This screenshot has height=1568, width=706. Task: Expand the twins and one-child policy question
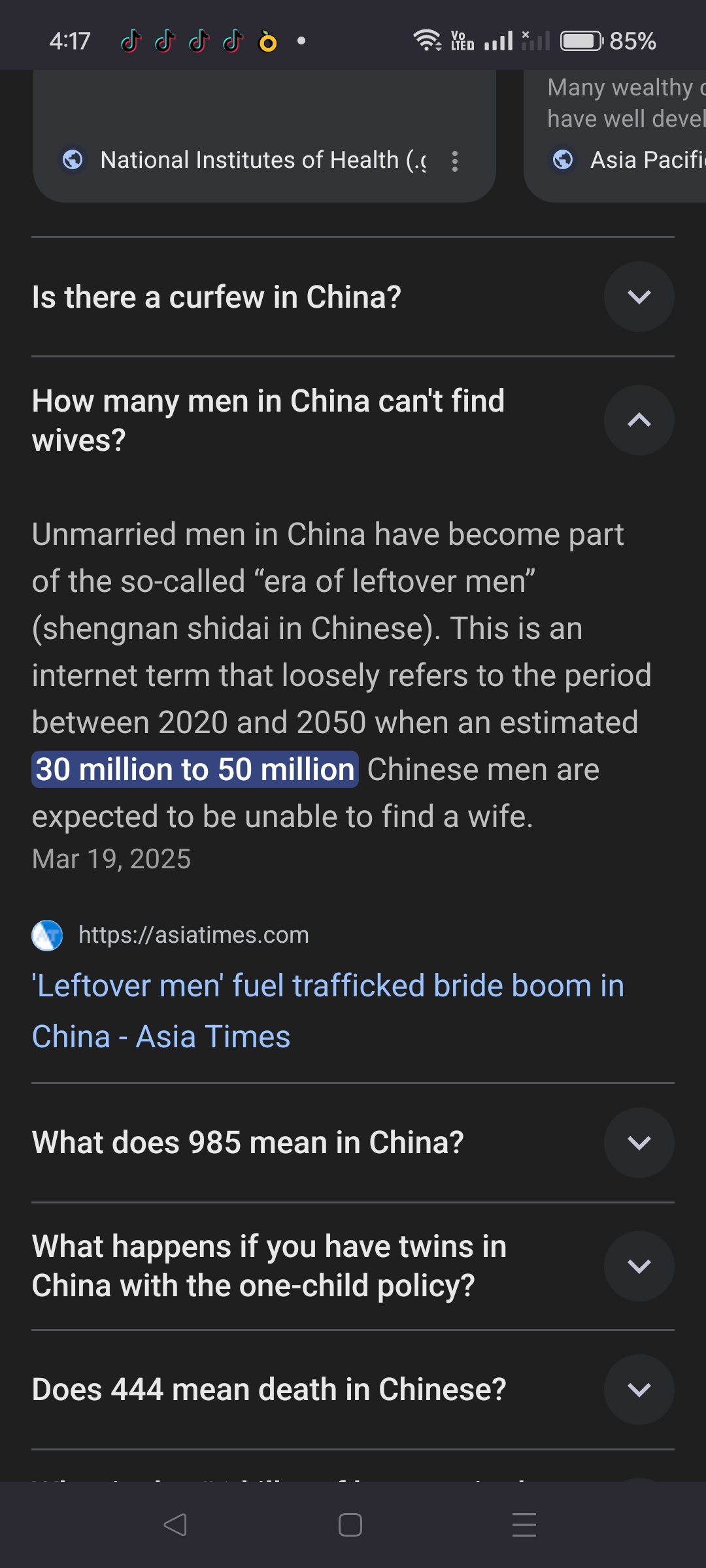pyautogui.click(x=638, y=1266)
